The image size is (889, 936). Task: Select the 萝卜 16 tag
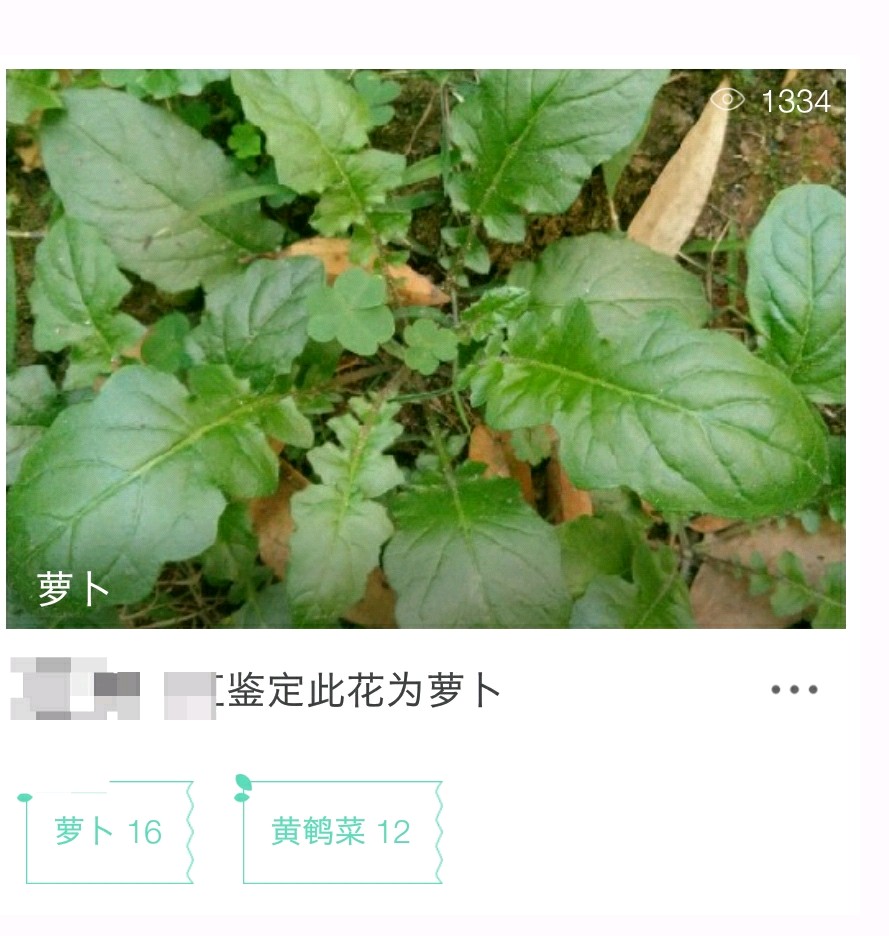pos(108,832)
